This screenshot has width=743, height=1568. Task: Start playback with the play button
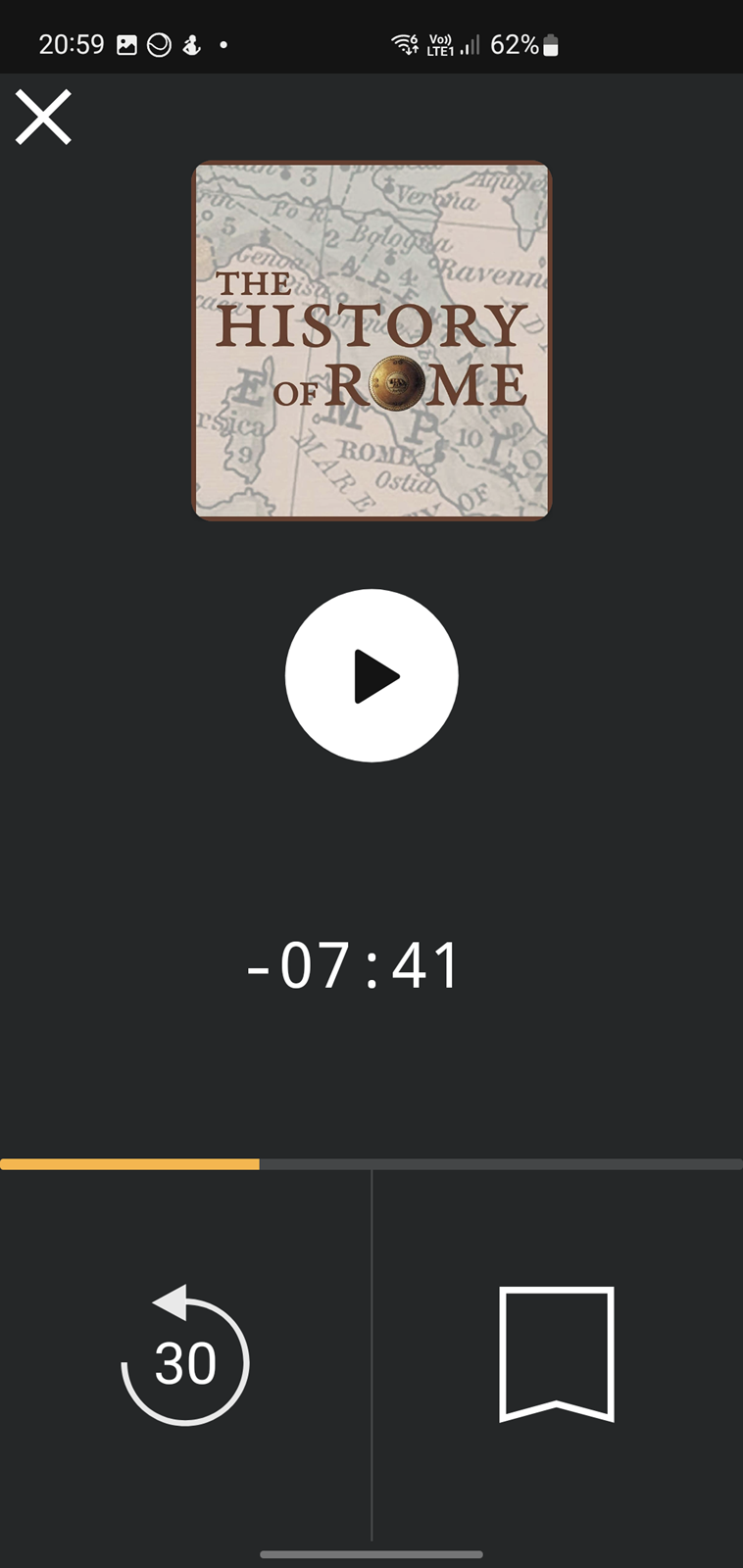click(371, 675)
